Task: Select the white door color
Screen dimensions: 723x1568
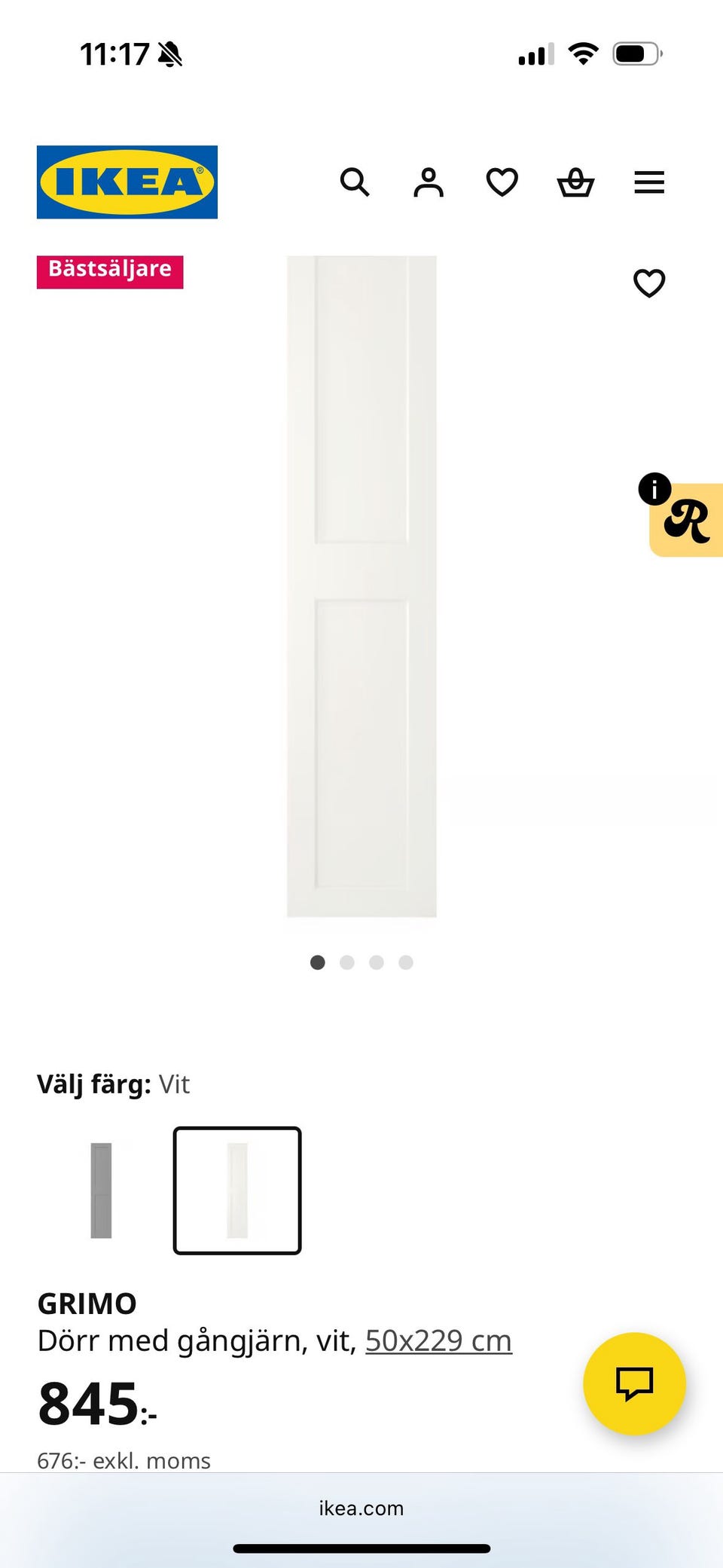Action: [237, 1191]
